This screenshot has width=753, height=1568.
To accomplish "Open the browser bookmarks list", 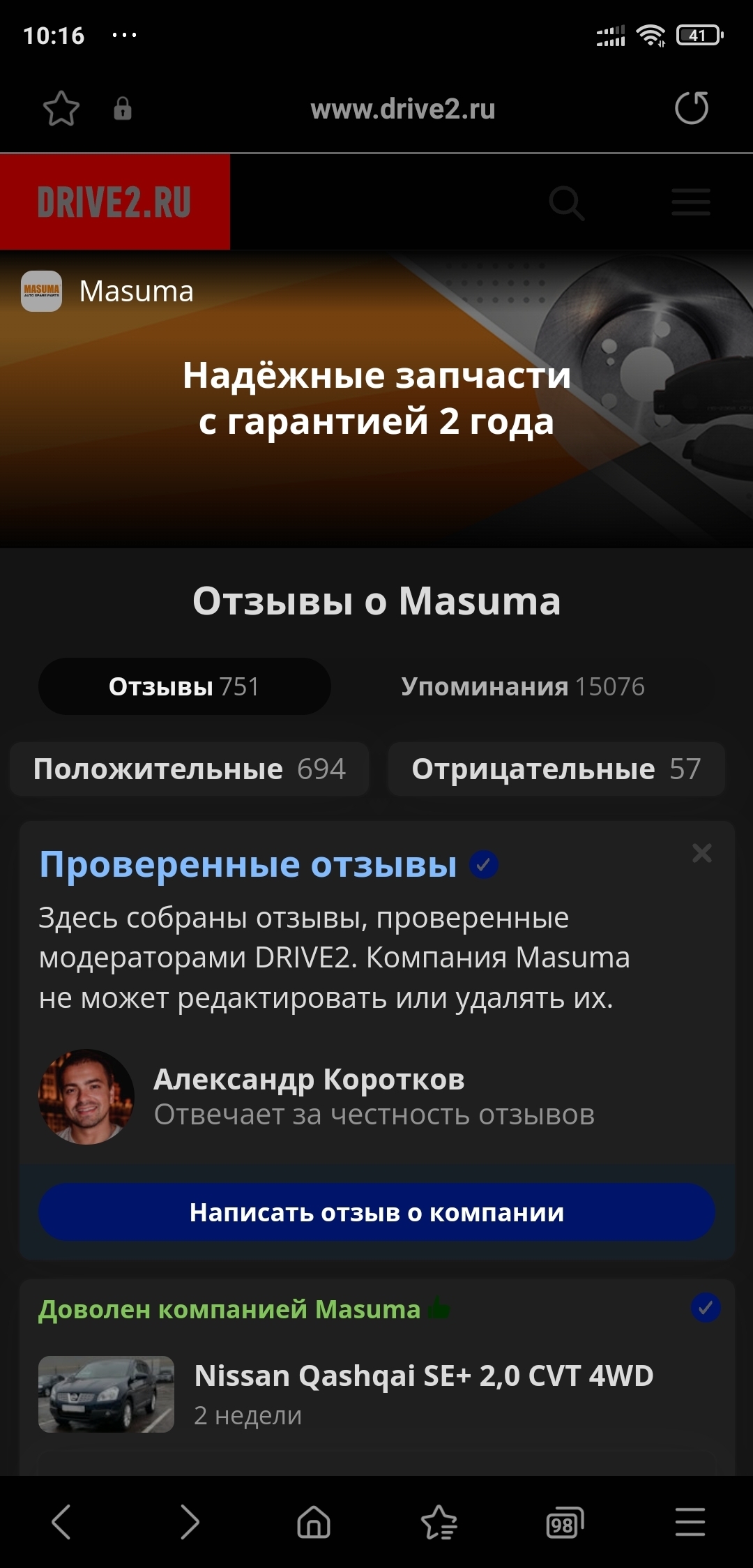I will click(x=439, y=1522).
